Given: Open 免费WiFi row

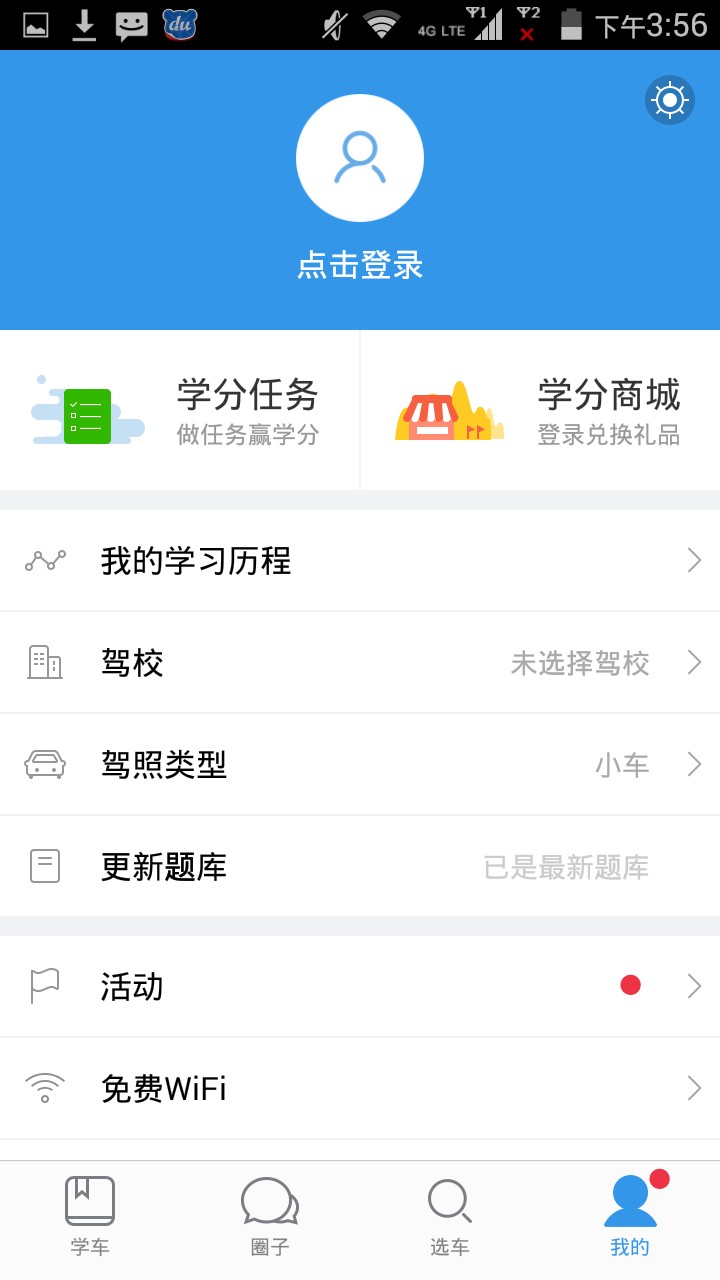Looking at the screenshot, I should click(x=360, y=1088).
